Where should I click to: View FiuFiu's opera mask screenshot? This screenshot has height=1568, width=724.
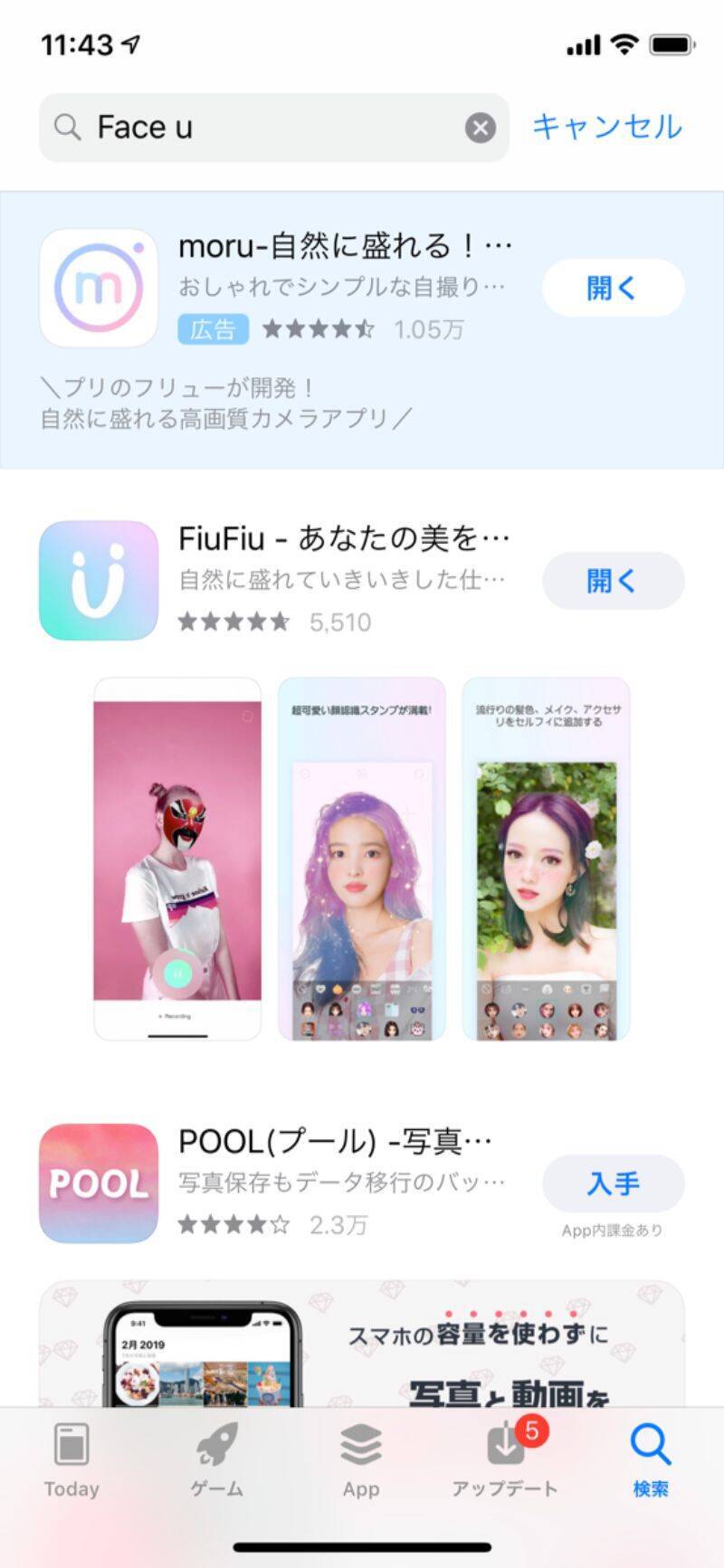[x=177, y=858]
